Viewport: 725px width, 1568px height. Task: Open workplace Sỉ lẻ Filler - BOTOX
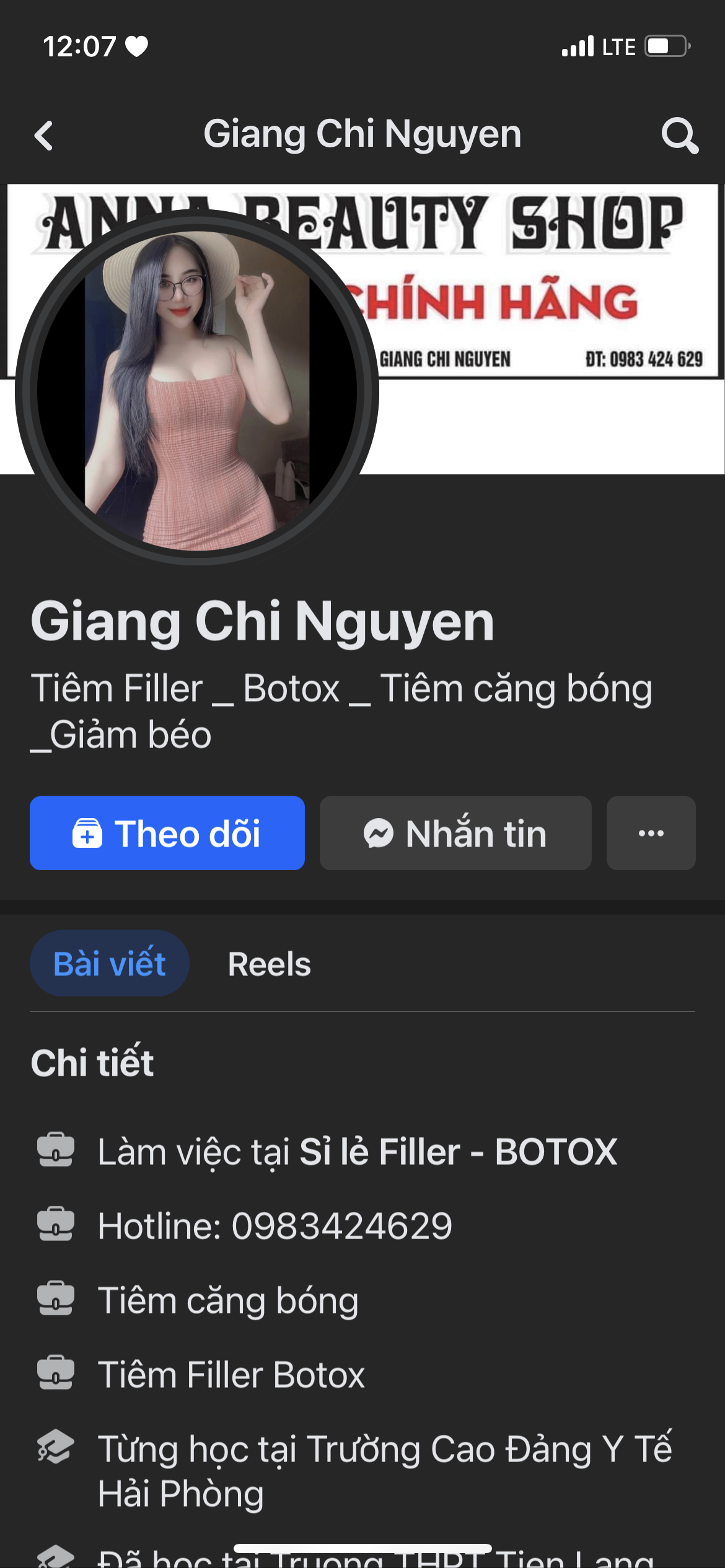pyautogui.click(x=458, y=1152)
